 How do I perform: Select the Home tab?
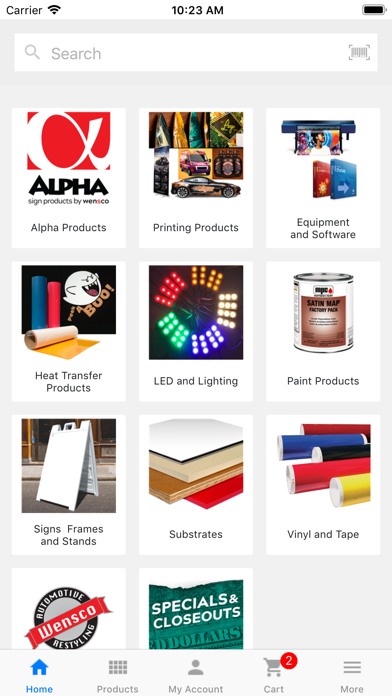[x=39, y=675]
